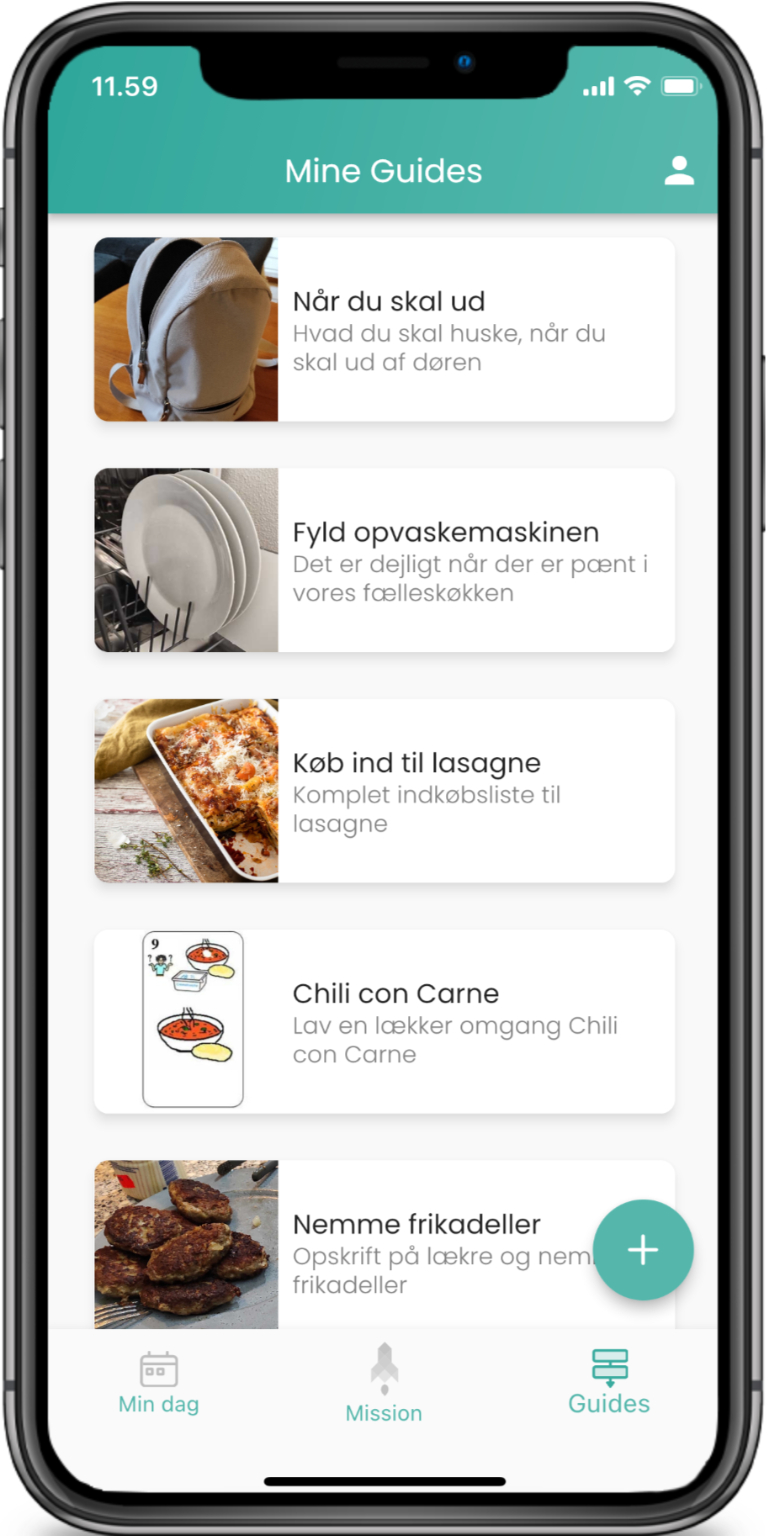Select the Guides tab

[609, 1383]
